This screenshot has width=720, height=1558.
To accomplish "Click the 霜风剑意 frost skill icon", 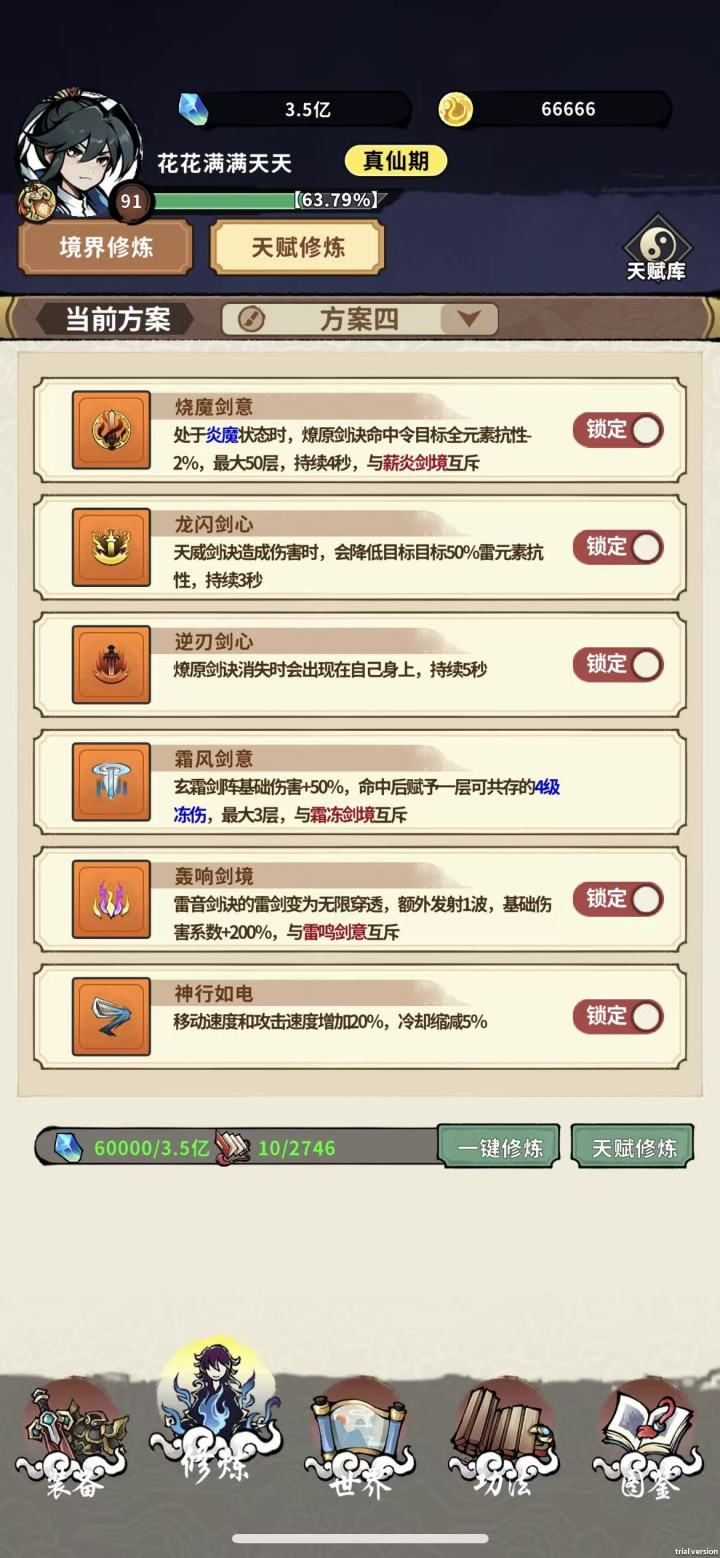I will pyautogui.click(x=111, y=782).
